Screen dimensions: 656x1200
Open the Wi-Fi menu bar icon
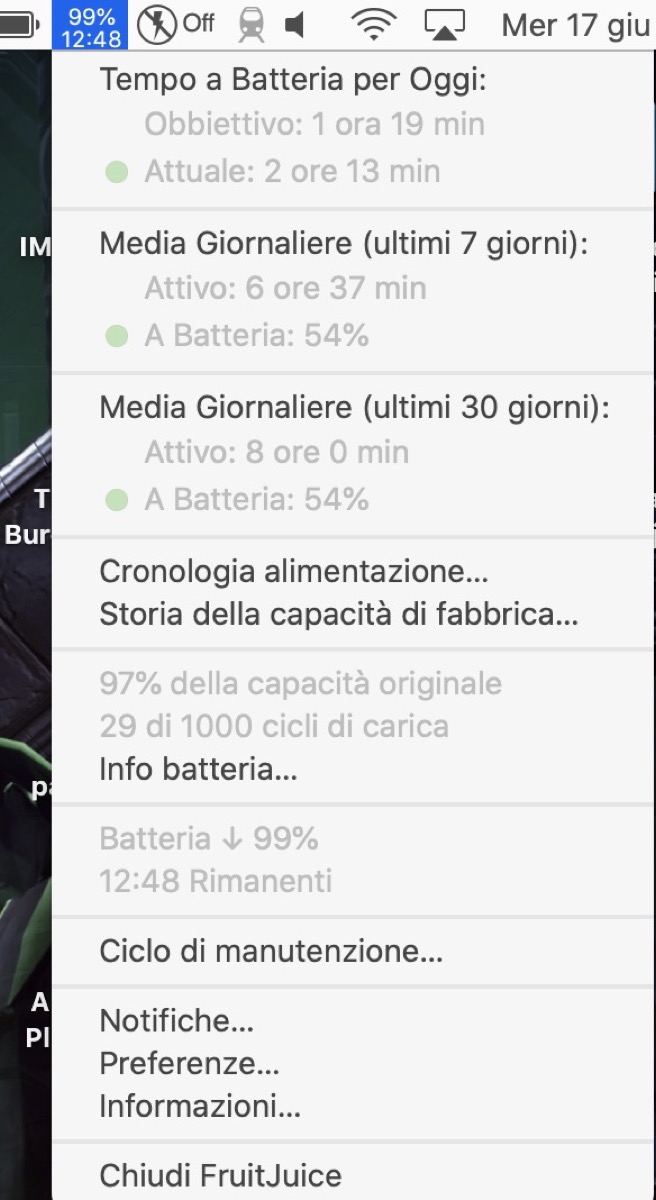pos(373,26)
